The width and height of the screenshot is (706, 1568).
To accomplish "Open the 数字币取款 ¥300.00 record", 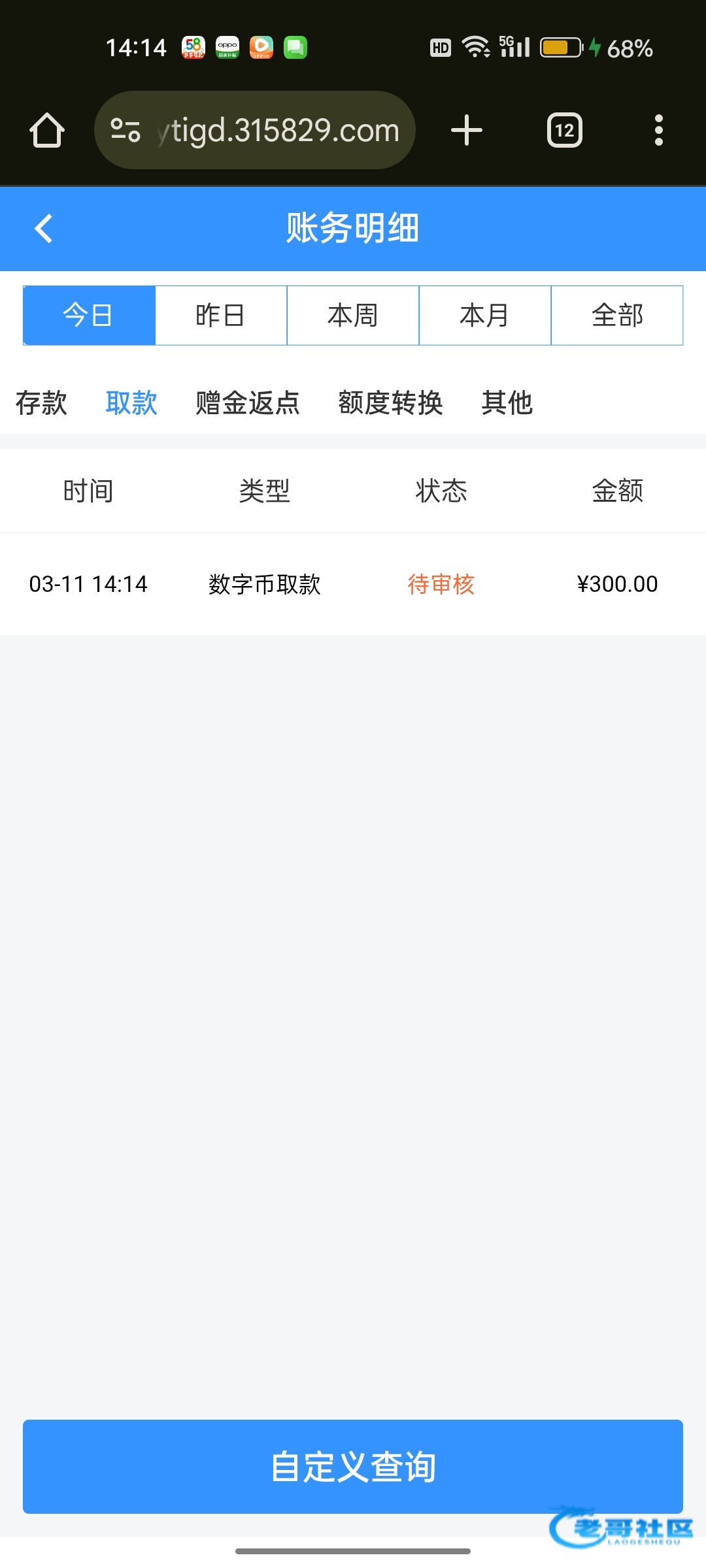I will click(353, 584).
